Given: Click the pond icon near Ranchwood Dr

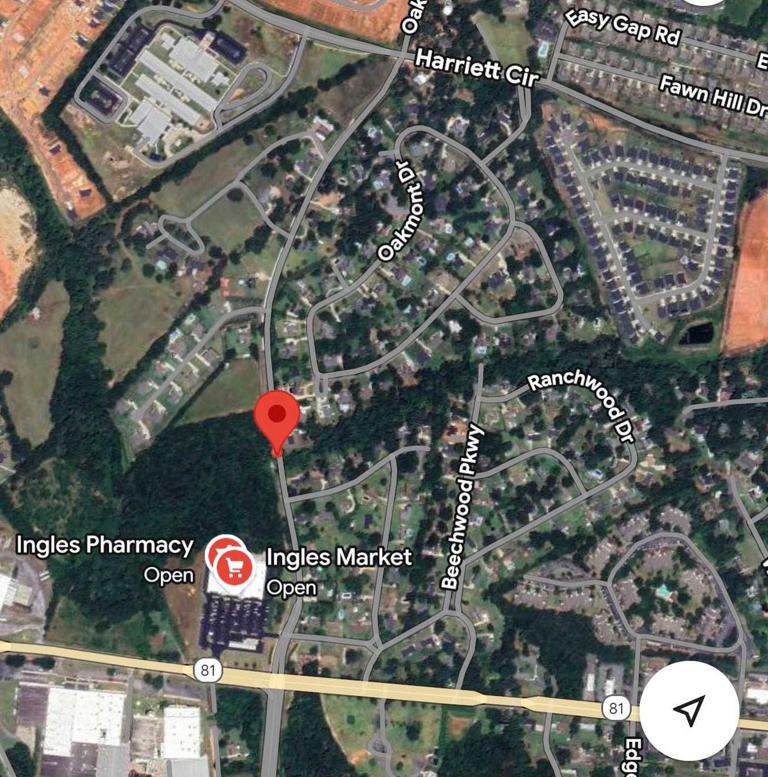Looking at the screenshot, I should coord(694,335).
